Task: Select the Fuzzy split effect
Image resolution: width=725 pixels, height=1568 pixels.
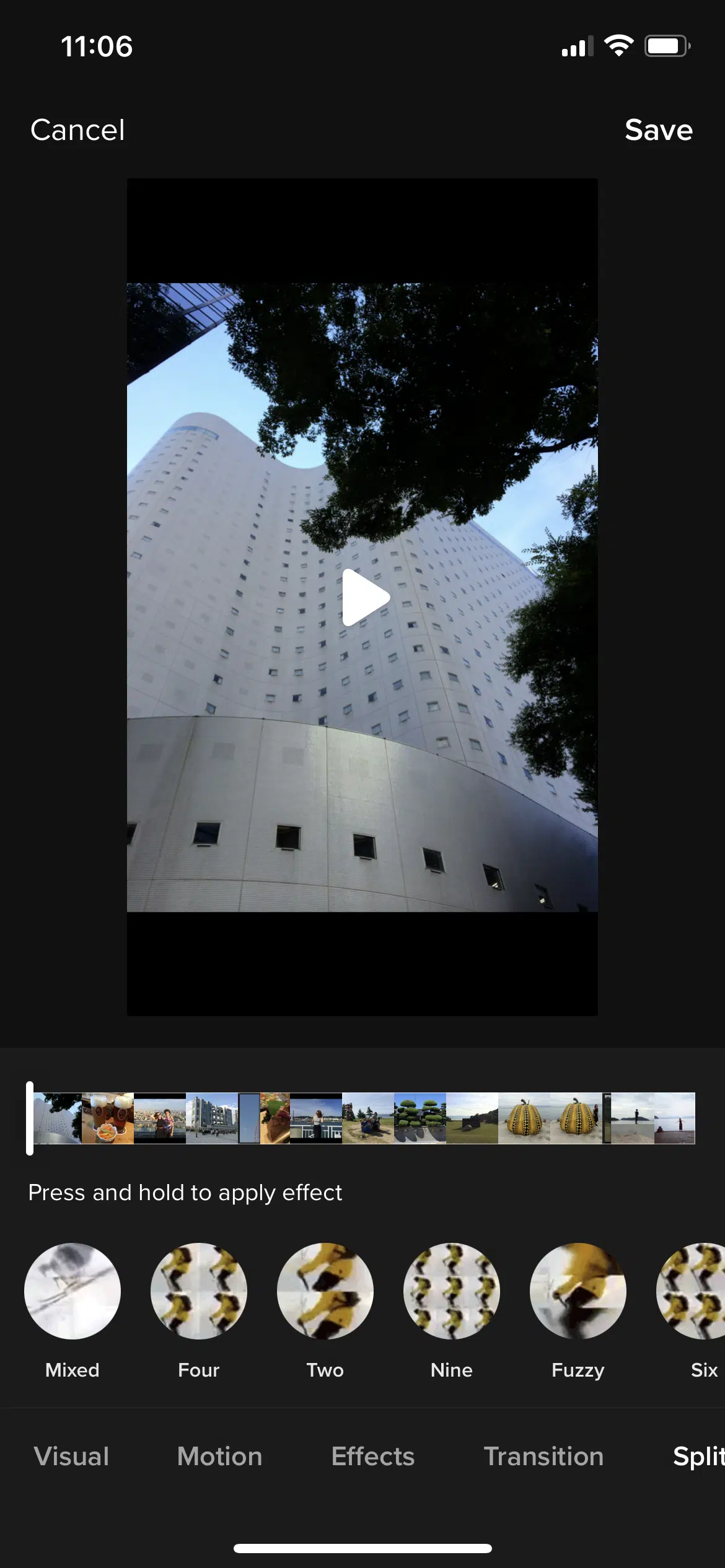Action: (x=578, y=1291)
